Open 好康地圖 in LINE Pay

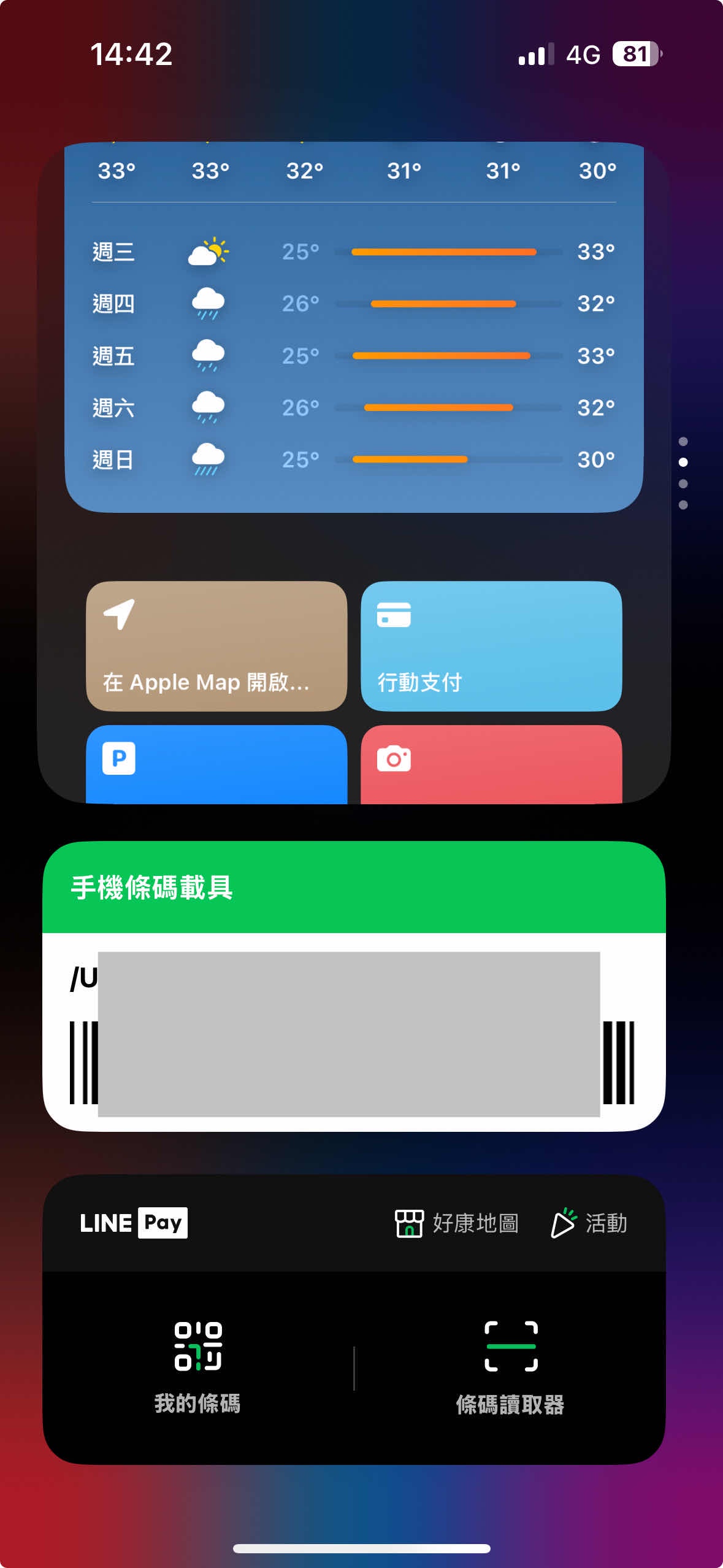click(x=457, y=1223)
